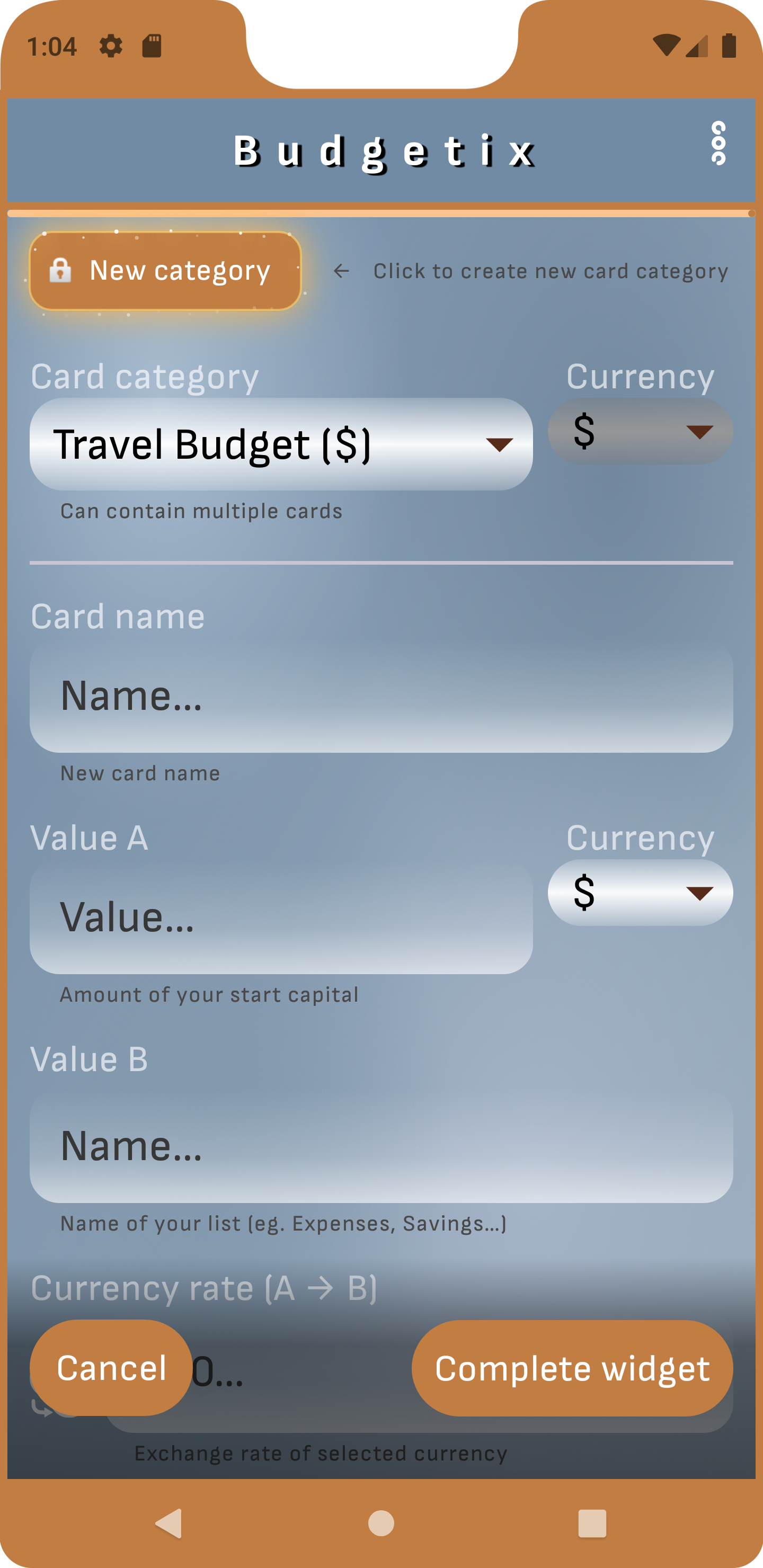Viewport: 763px width, 1568px height.
Task: Click the dollar sign in top Currency selector
Action: [583, 432]
